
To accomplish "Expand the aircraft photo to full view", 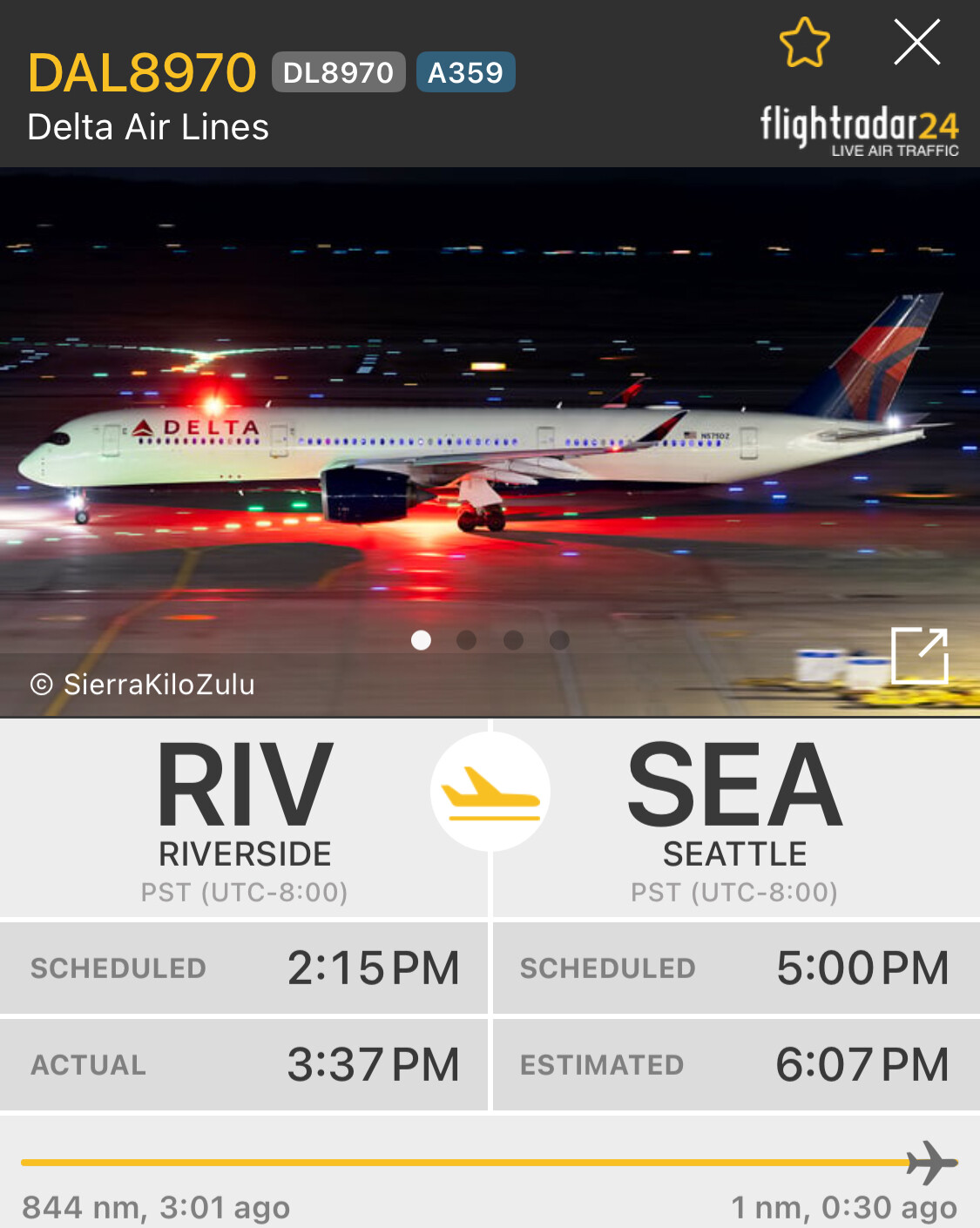I will 919,655.
